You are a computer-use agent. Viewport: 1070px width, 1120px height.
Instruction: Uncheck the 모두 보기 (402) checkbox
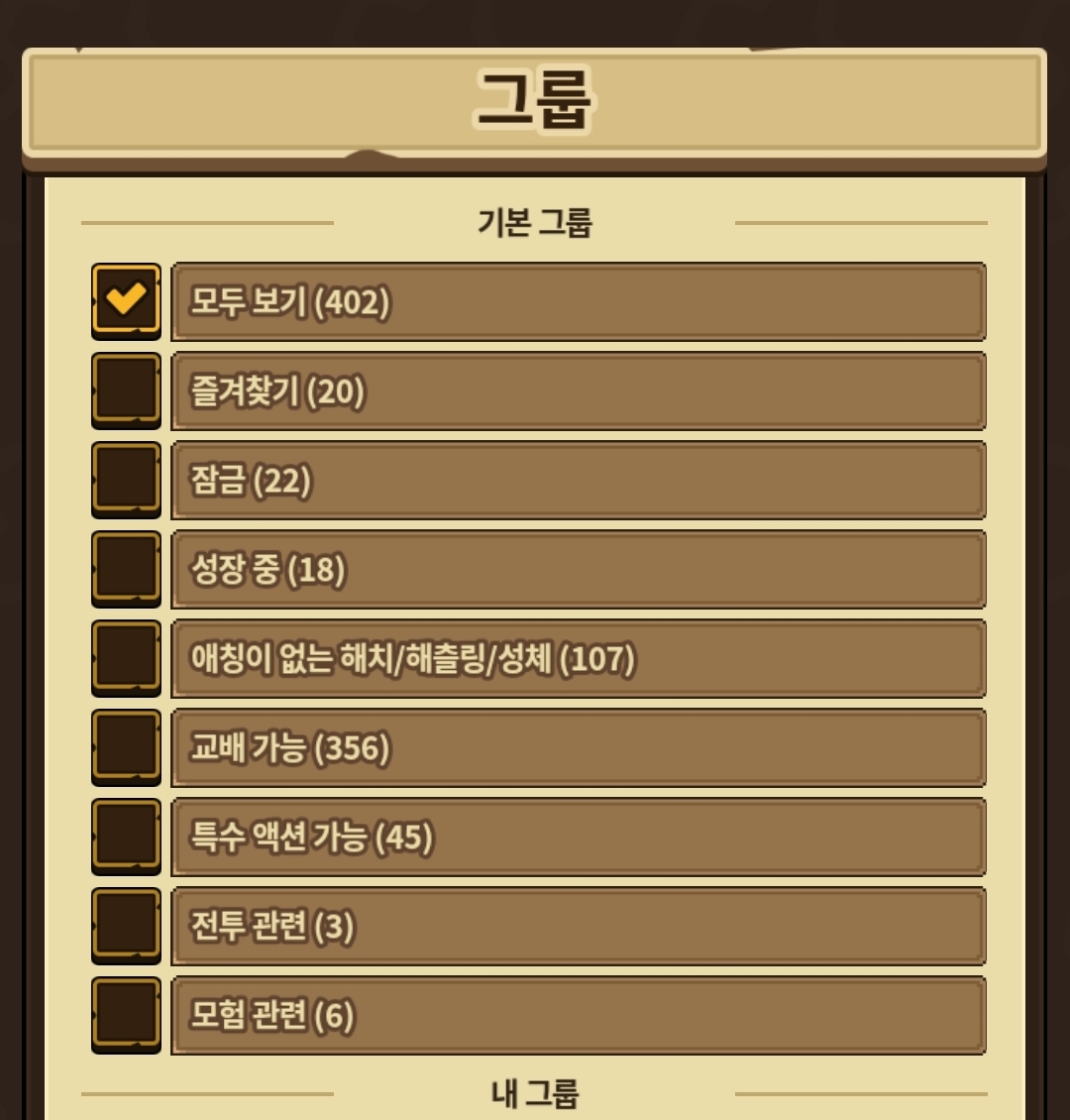coord(126,300)
